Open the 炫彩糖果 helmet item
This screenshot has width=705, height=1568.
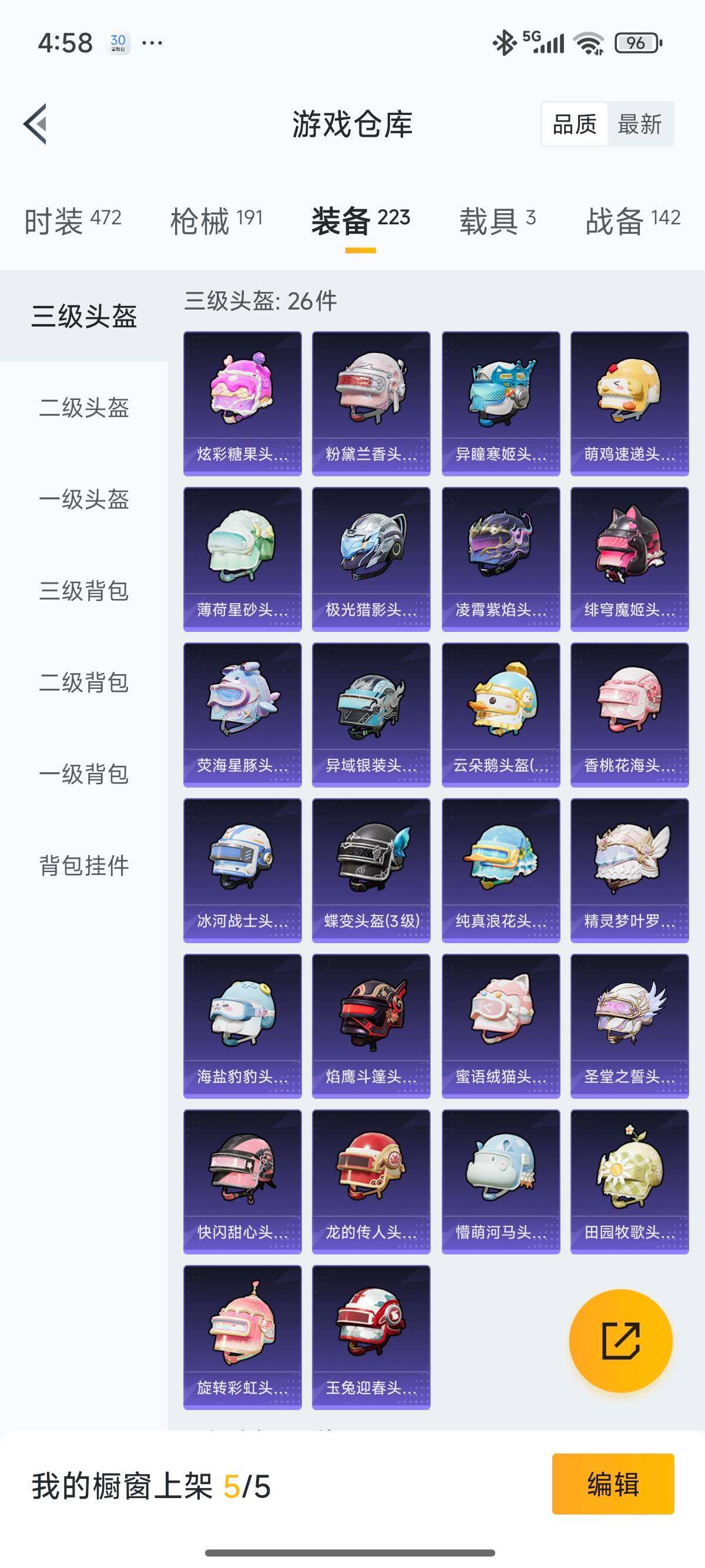point(242,403)
